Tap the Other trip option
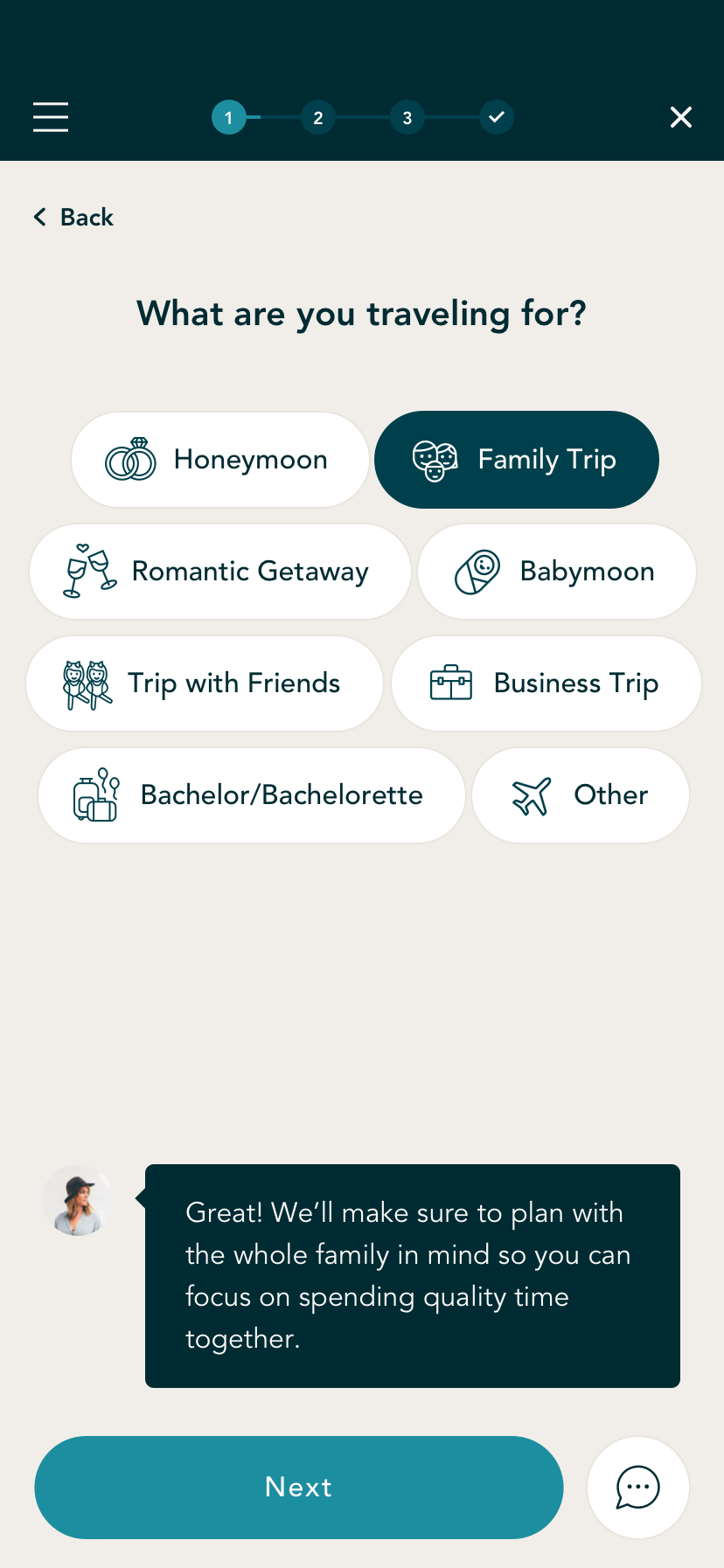Viewport: 724px width, 1568px height. (x=581, y=795)
